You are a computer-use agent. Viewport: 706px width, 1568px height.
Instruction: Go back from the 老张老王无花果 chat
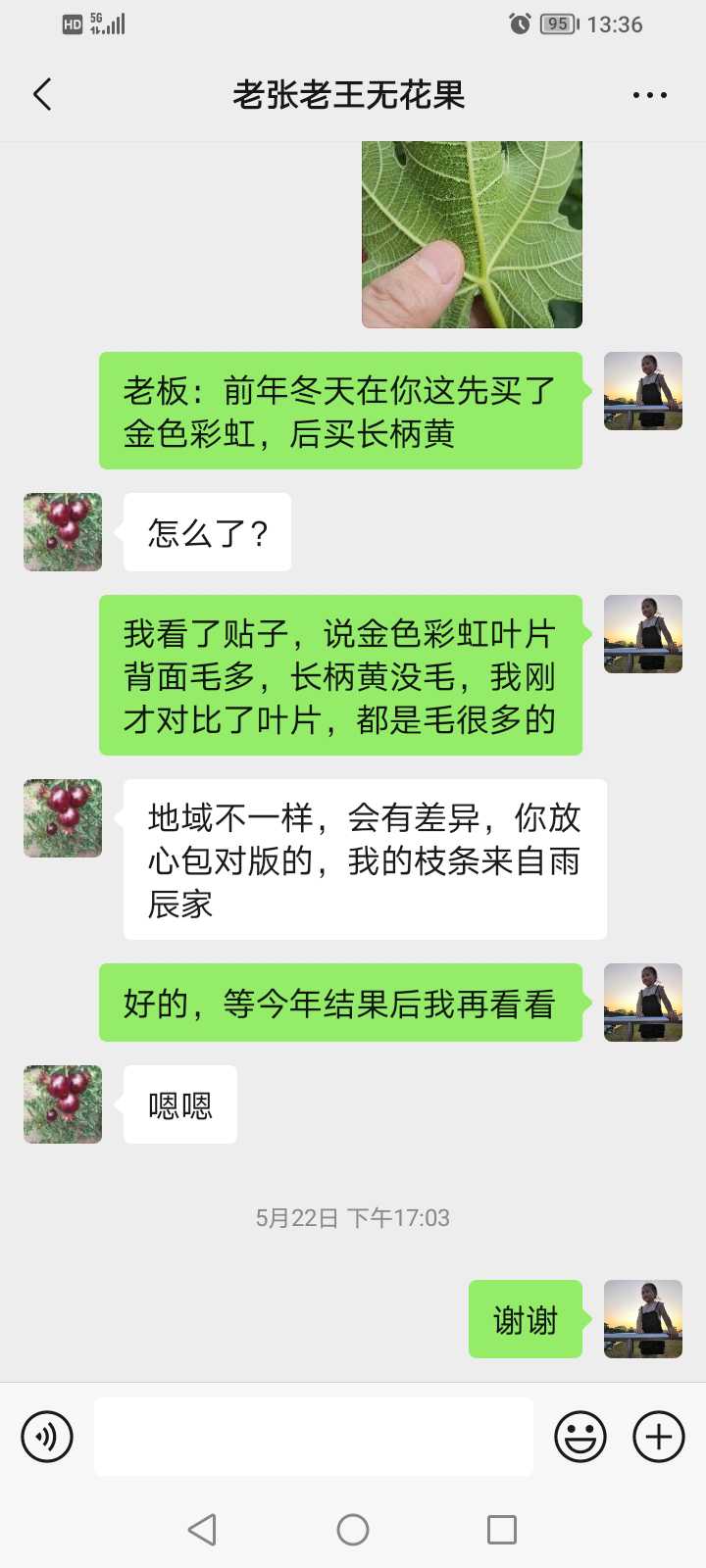pyautogui.click(x=42, y=95)
